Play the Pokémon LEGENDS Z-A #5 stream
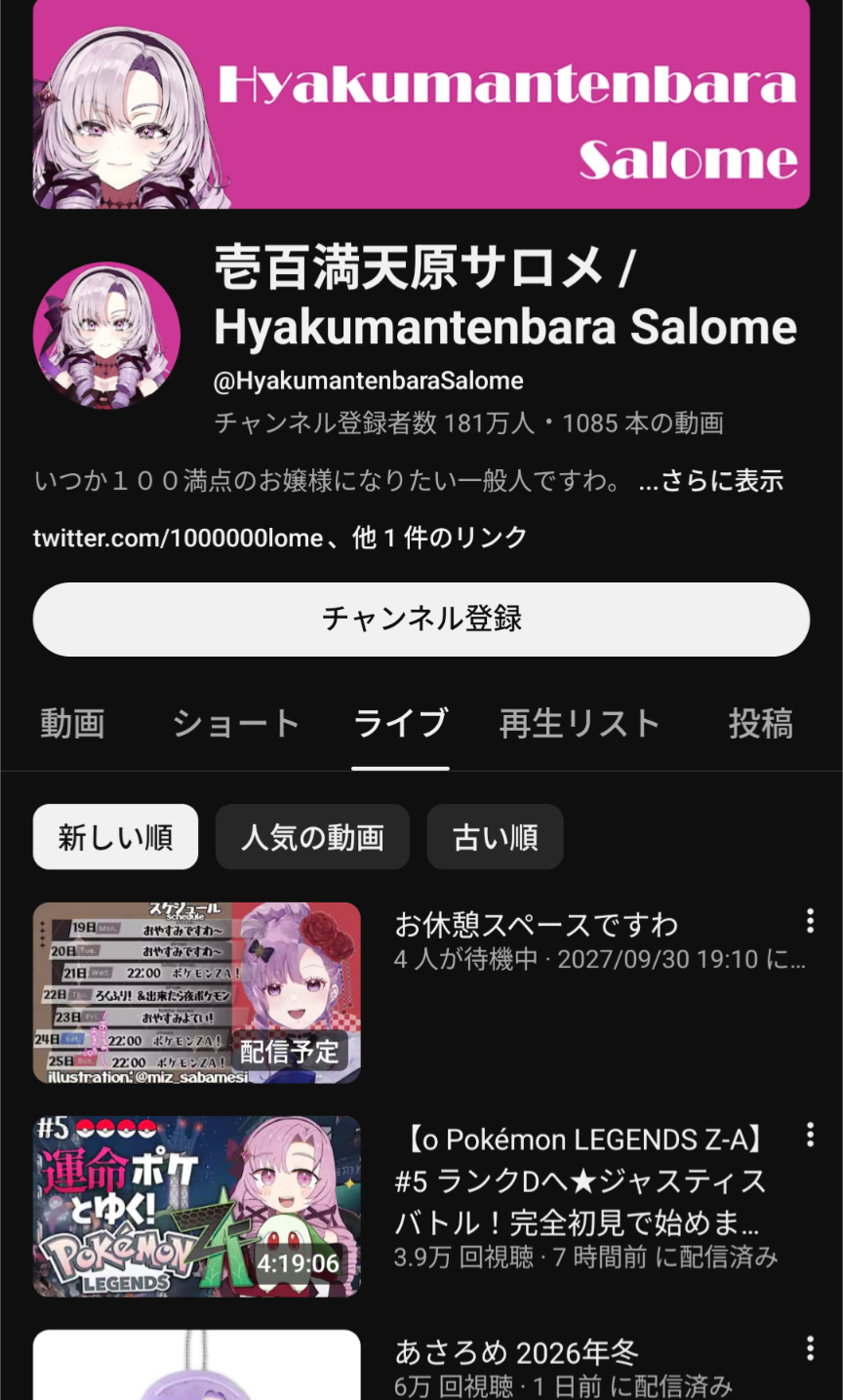 pyautogui.click(x=197, y=1206)
